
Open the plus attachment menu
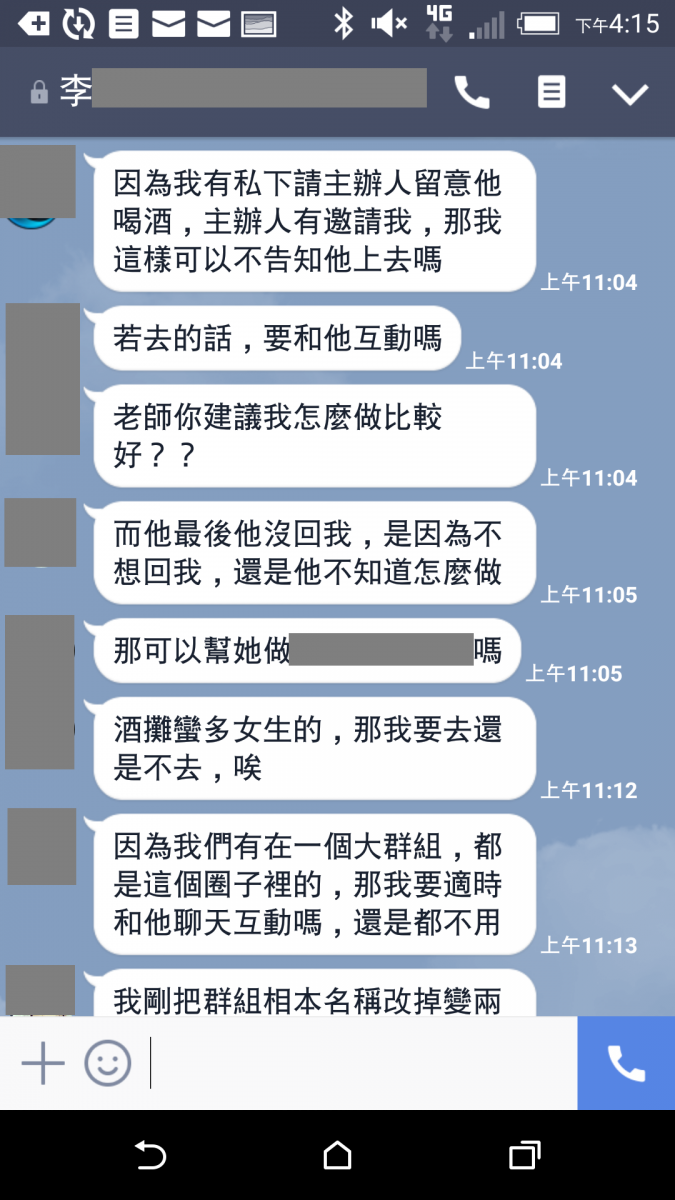click(x=43, y=1063)
